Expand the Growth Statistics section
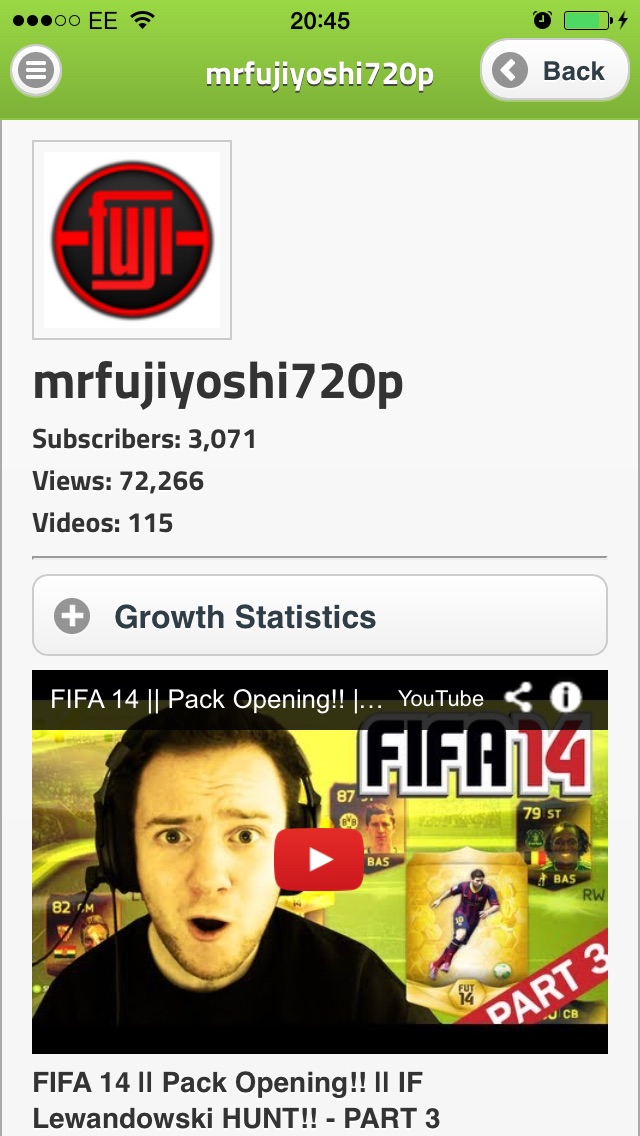 click(320, 616)
